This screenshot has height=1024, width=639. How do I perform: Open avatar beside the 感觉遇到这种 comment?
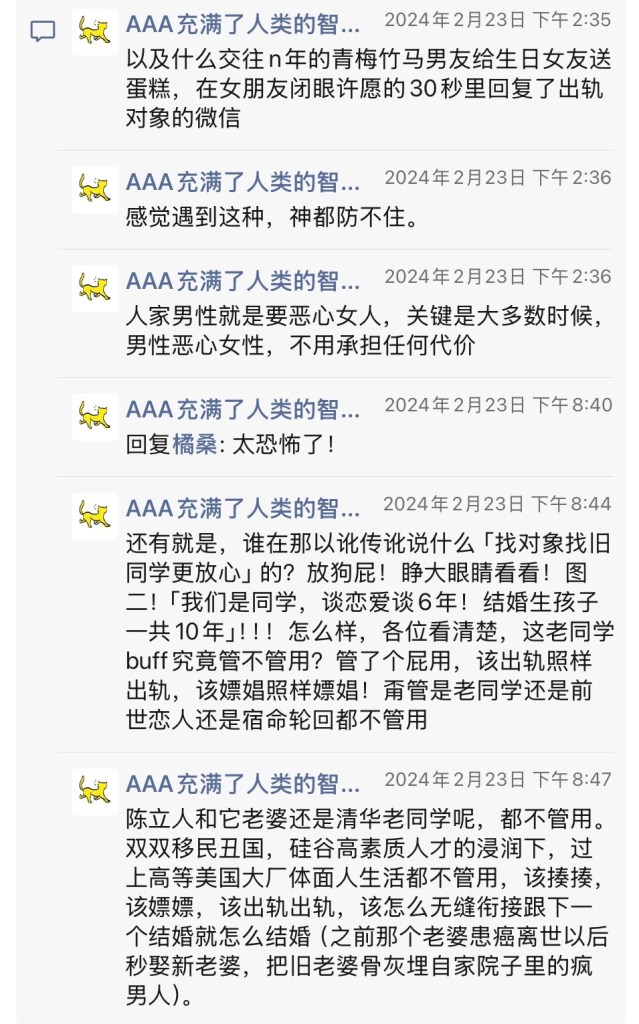tap(95, 190)
